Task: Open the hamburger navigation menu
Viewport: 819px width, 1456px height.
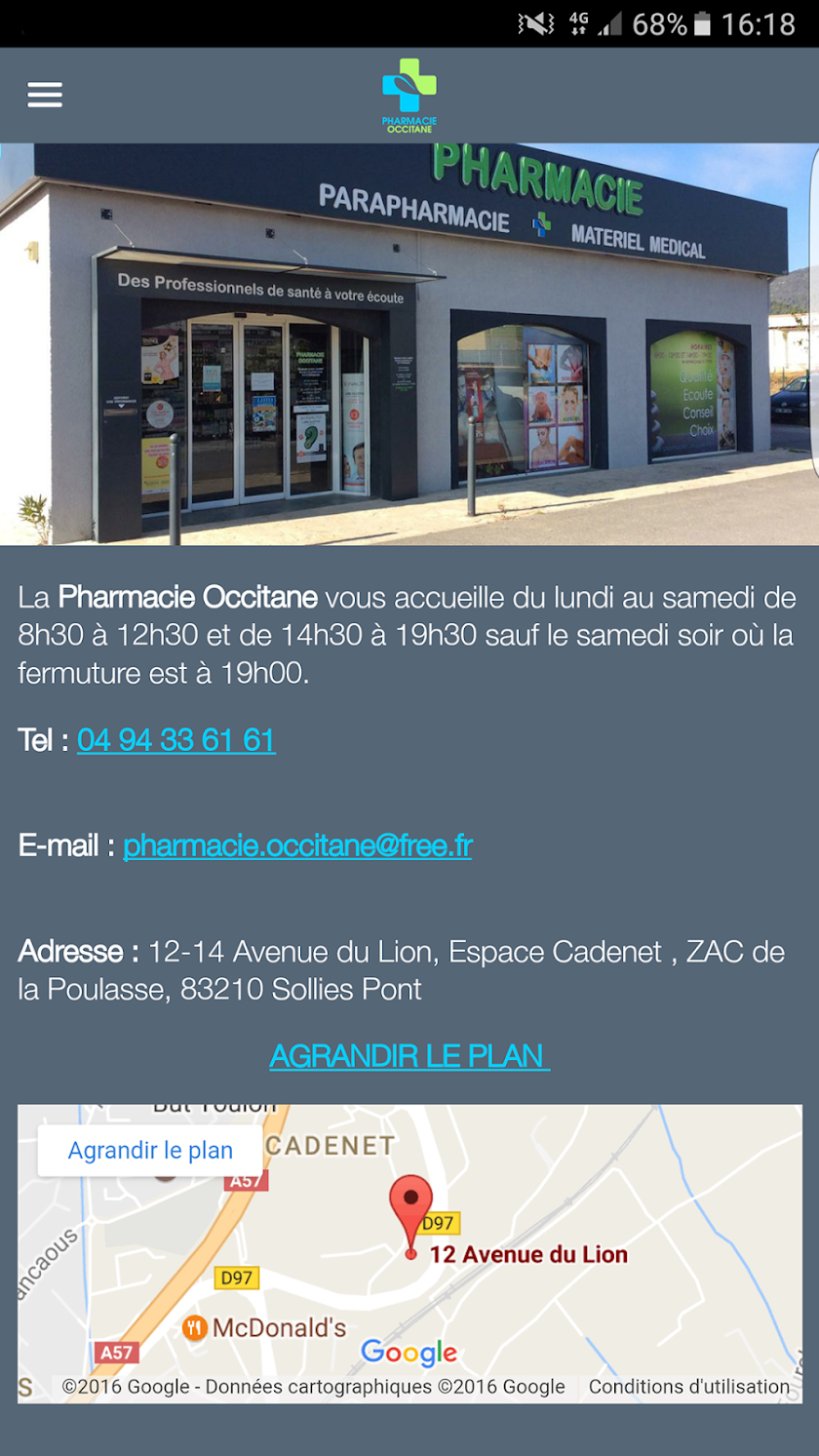Action: [45, 95]
